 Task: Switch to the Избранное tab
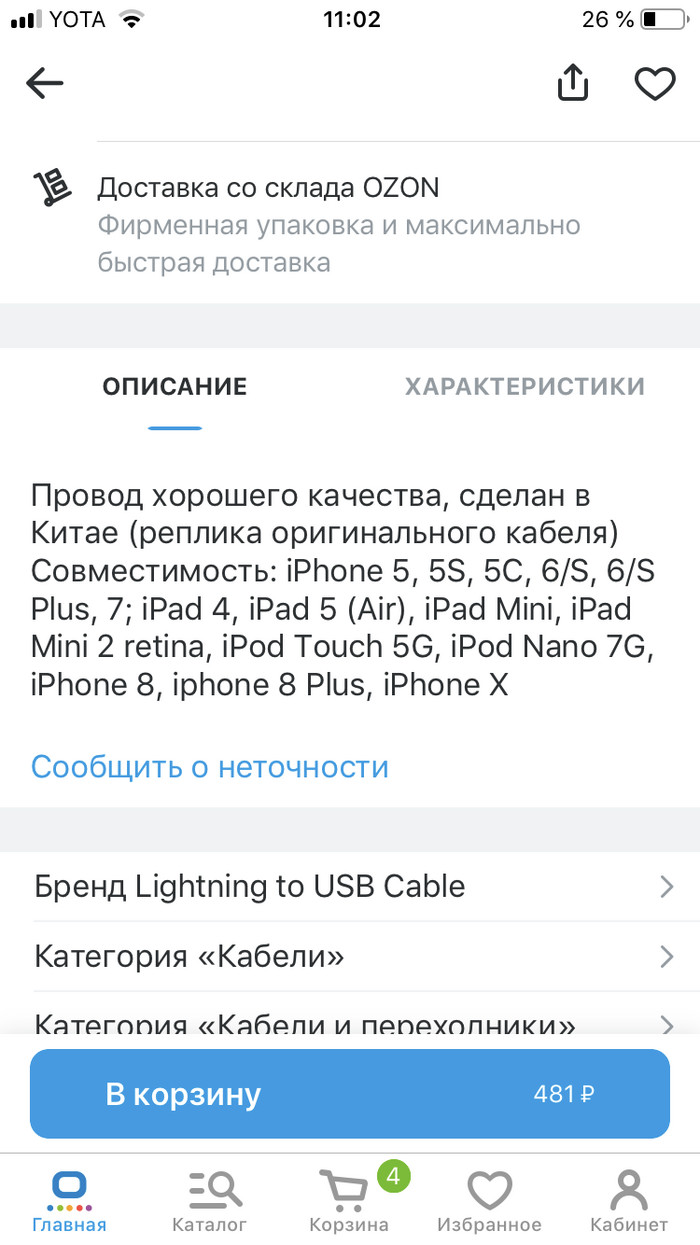pyautogui.click(x=489, y=1201)
